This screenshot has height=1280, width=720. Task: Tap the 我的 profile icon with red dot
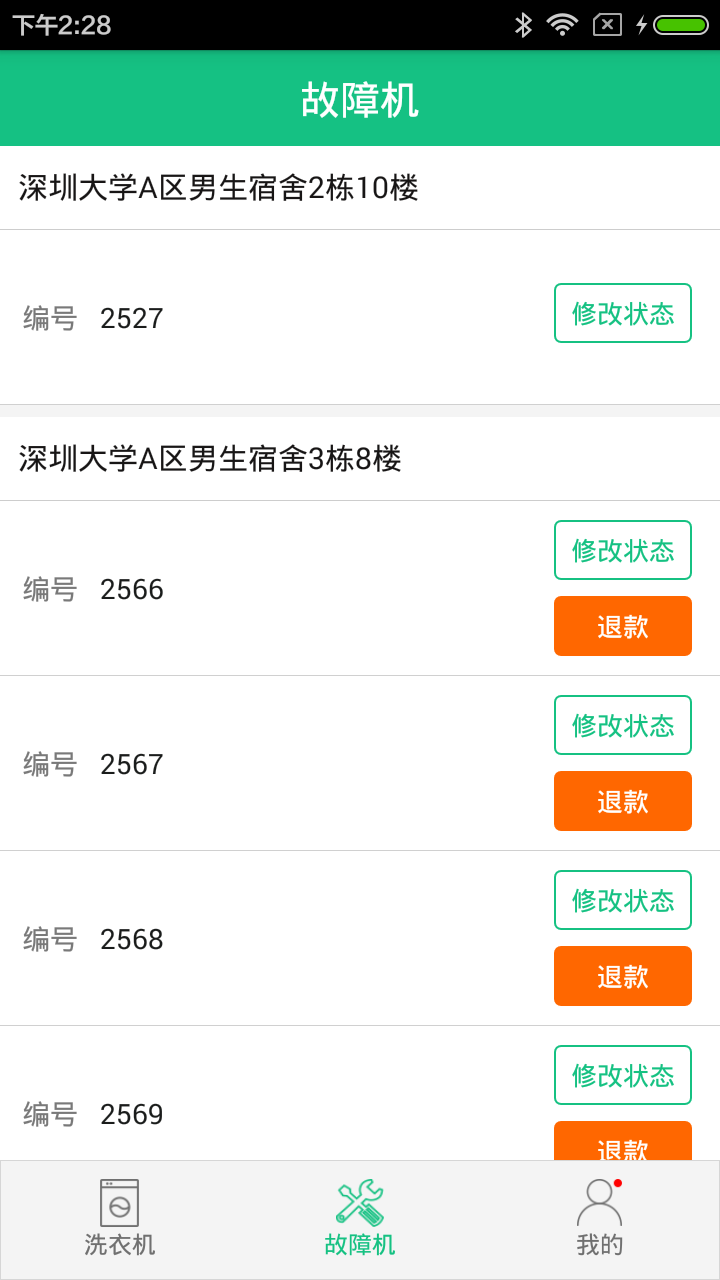coord(598,1205)
